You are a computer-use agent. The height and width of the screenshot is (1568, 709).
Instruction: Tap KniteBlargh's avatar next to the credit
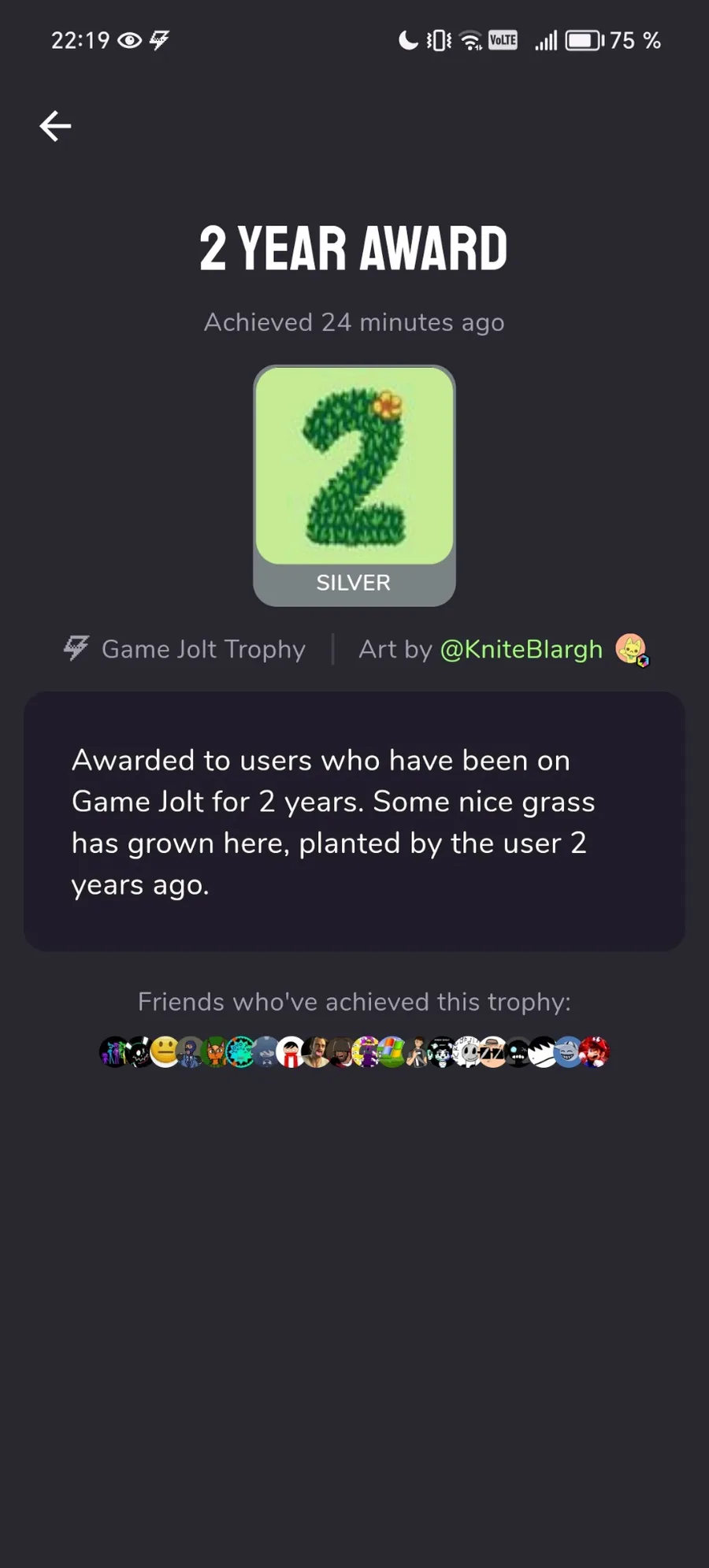coord(631,649)
